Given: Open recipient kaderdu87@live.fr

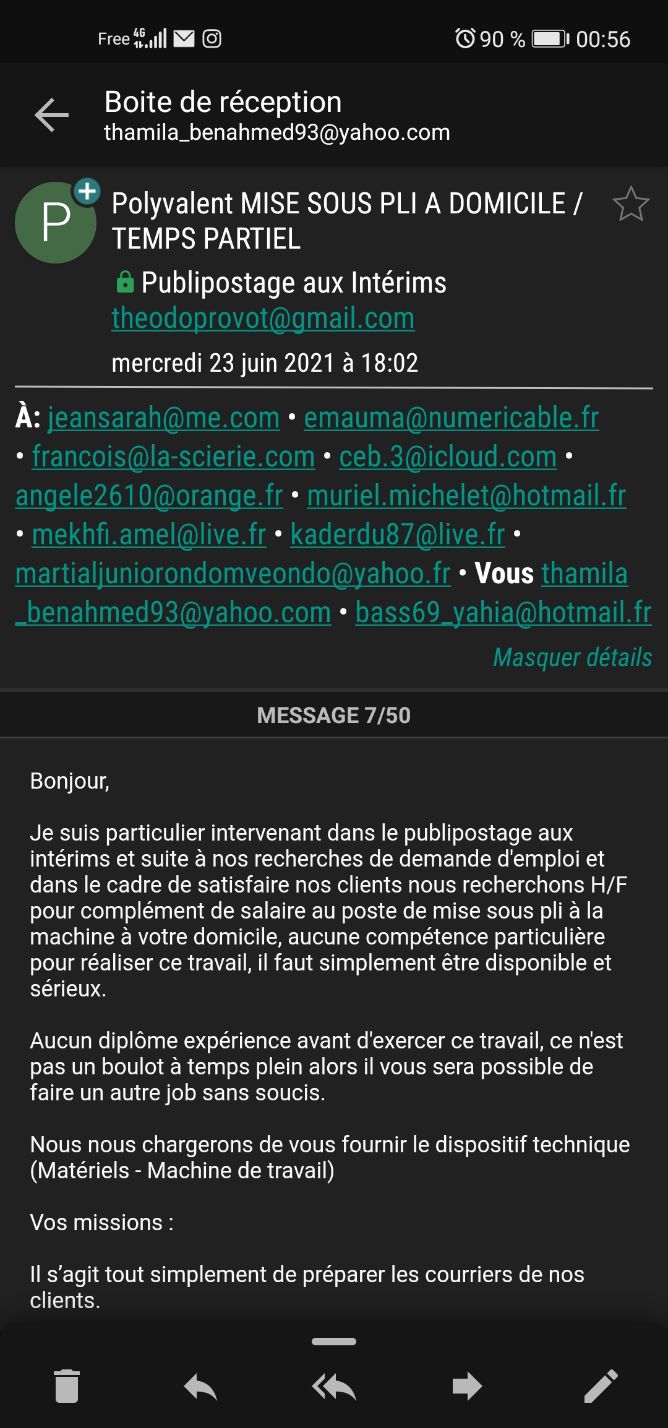Looking at the screenshot, I should (398, 535).
